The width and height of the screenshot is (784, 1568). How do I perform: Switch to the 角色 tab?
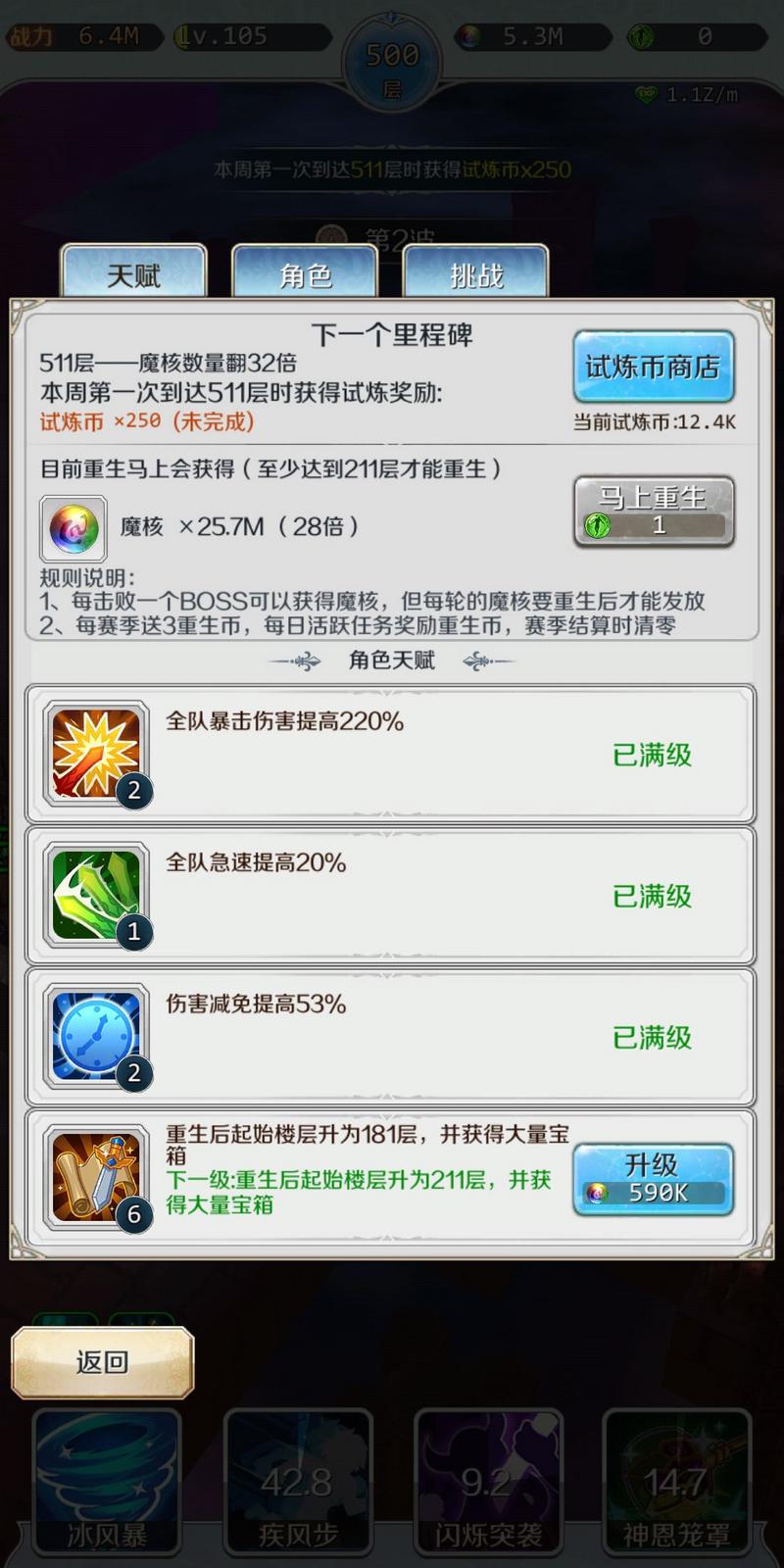pyautogui.click(x=305, y=273)
